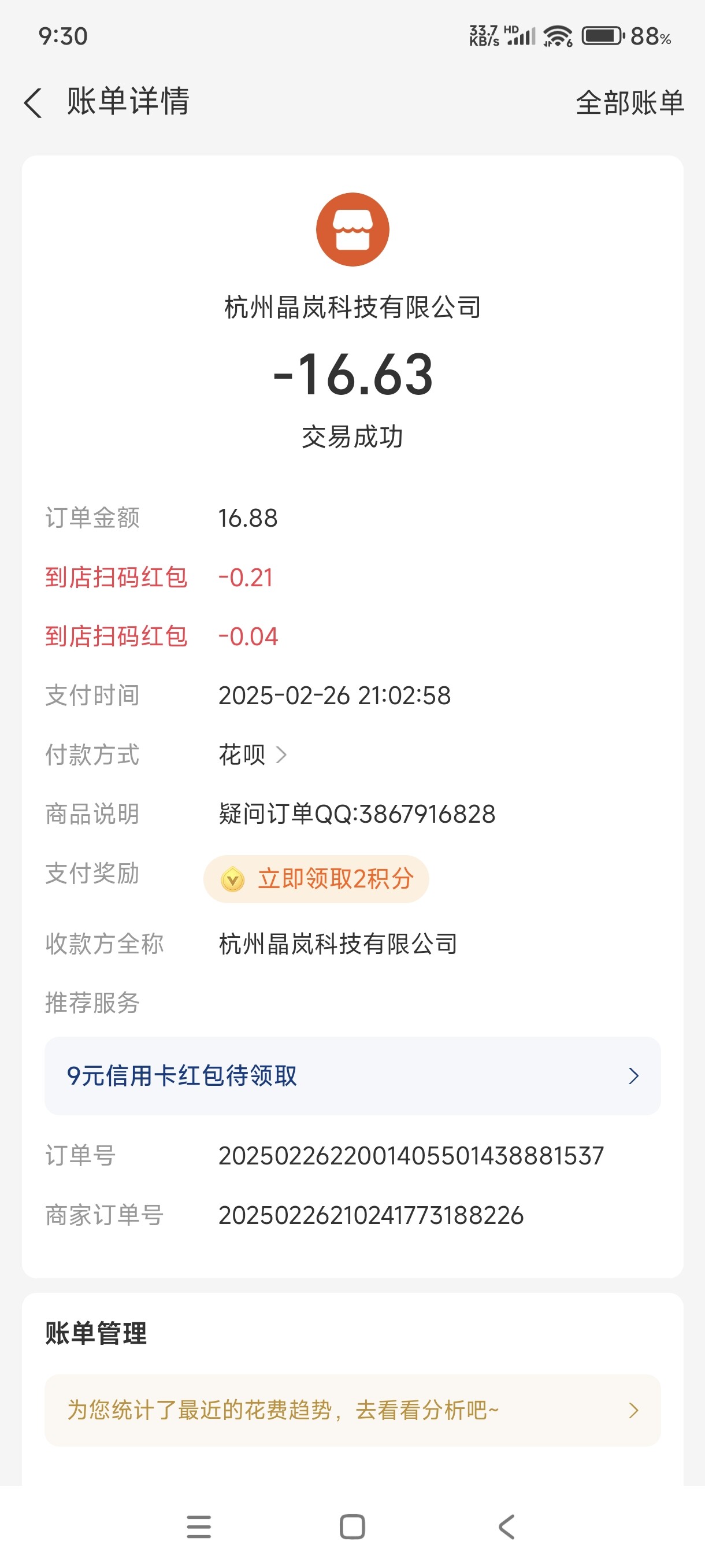This screenshot has height=1568, width=705.
Task: Claim the 立即领取2积分 reward
Action: click(x=316, y=878)
